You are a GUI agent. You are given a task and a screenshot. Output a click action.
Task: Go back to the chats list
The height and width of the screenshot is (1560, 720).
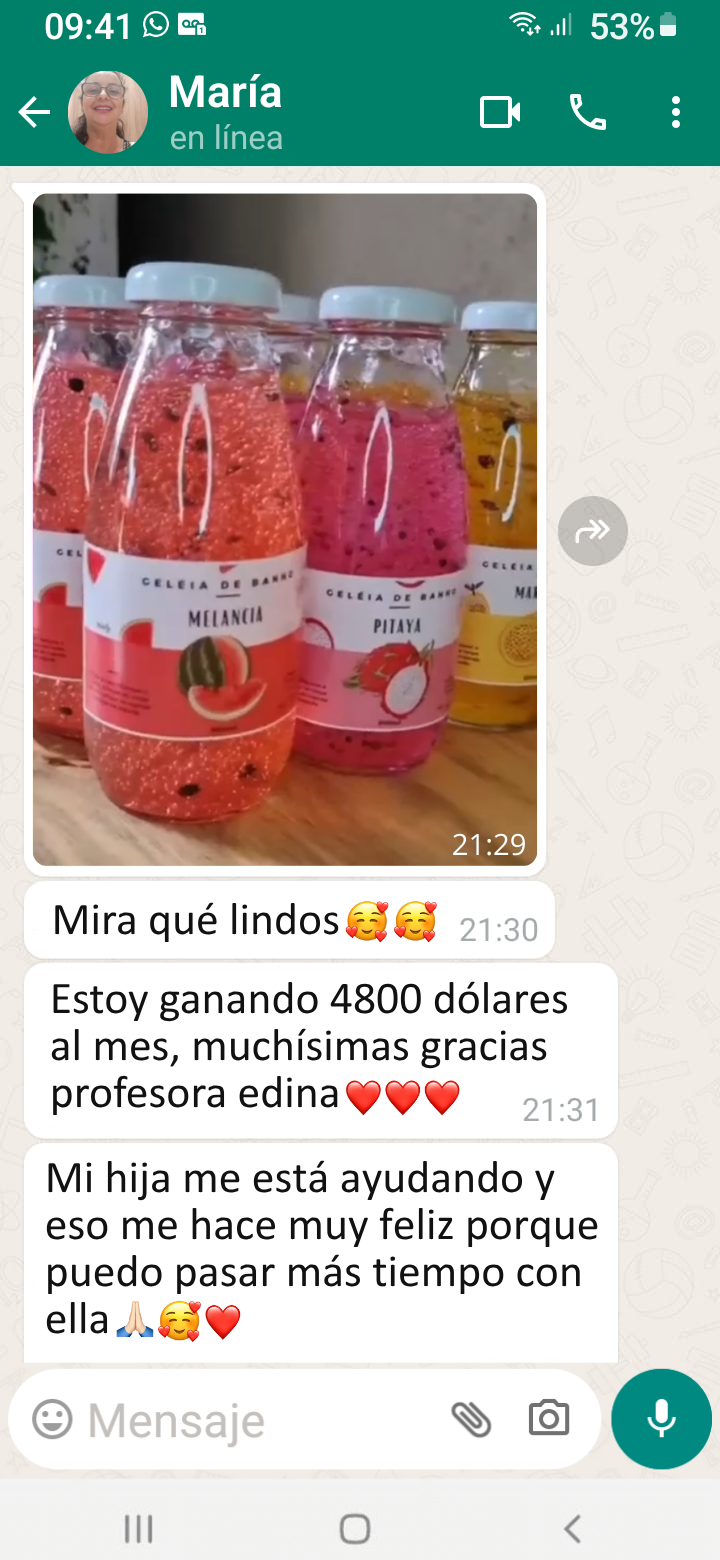click(35, 113)
